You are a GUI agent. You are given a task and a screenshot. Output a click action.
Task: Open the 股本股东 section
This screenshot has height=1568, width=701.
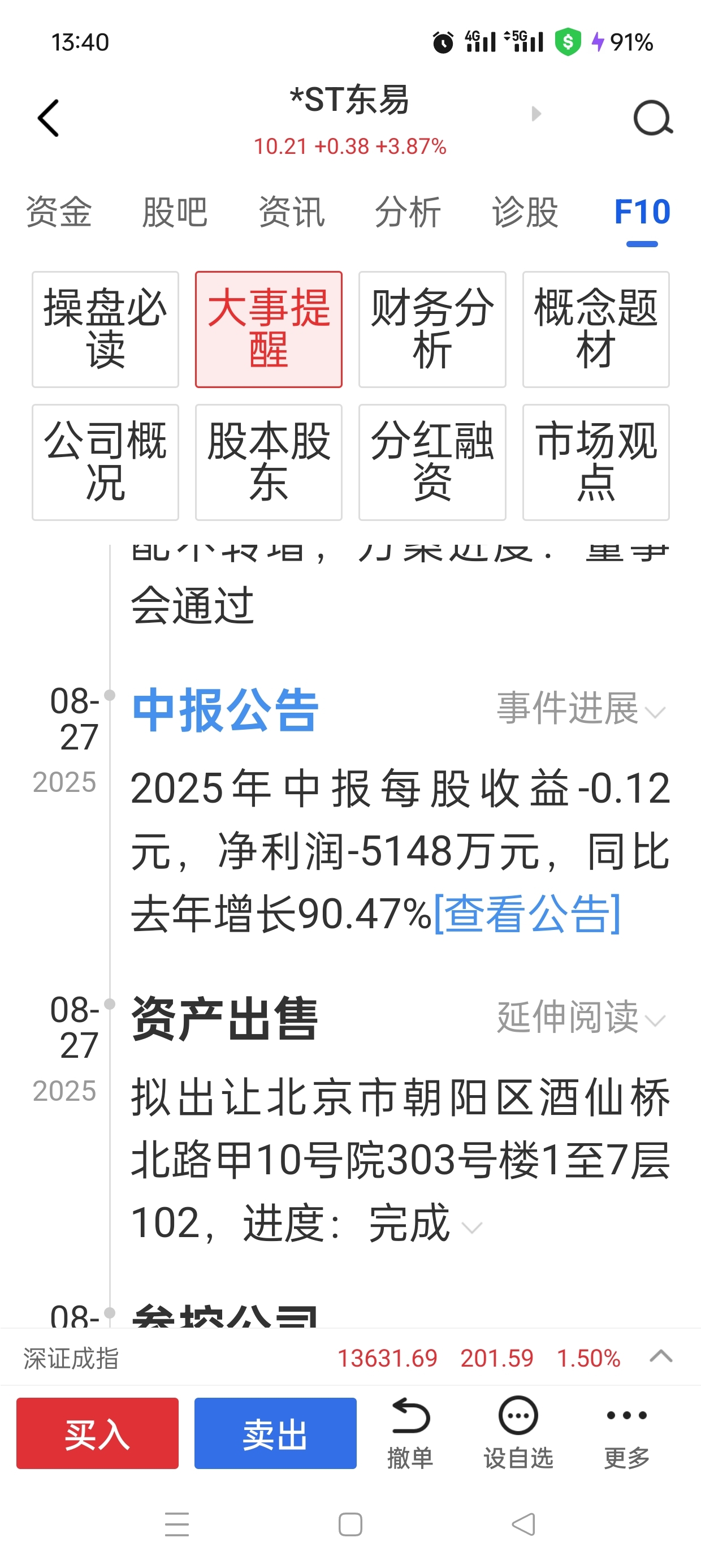[x=269, y=462]
